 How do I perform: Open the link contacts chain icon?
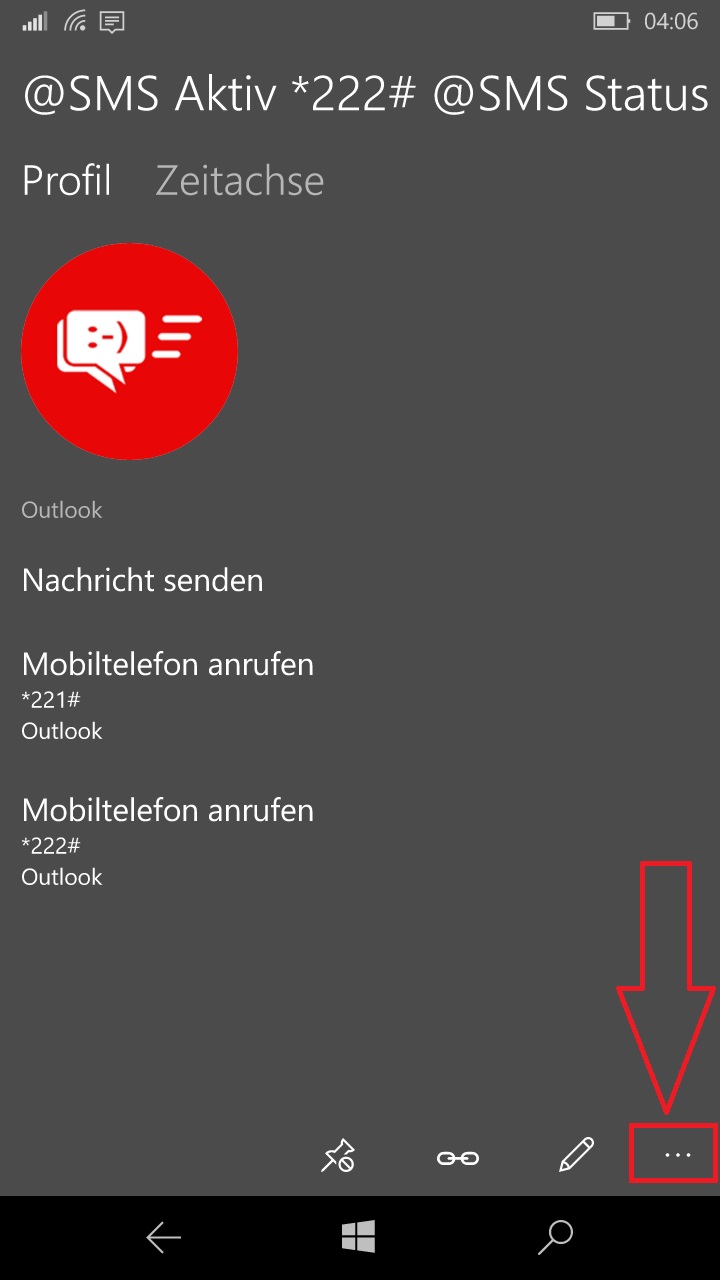[x=458, y=1158]
